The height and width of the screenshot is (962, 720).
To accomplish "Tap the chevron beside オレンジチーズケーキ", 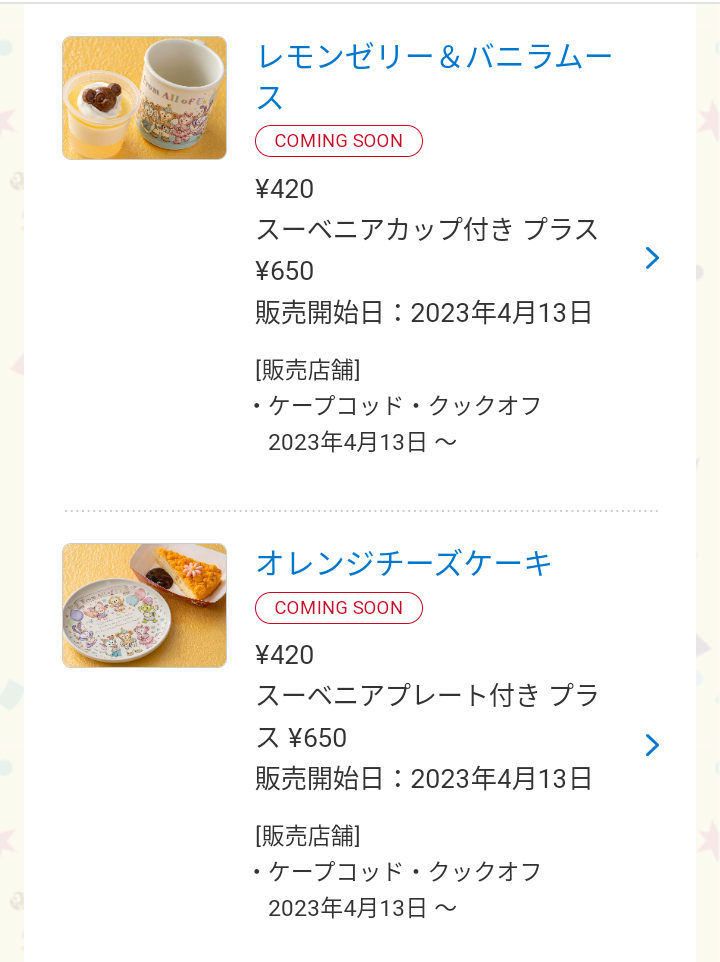I will coord(653,745).
